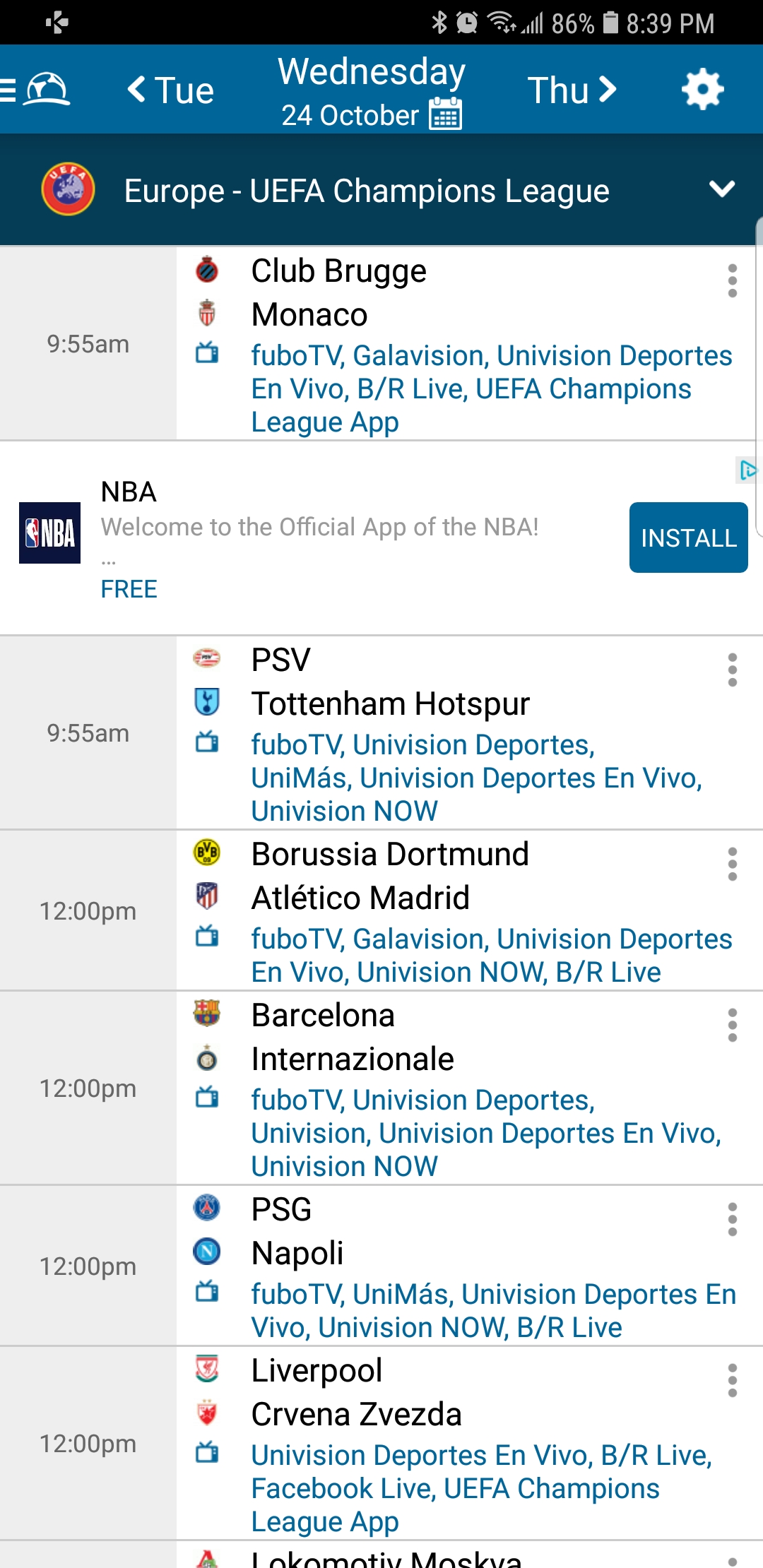Screen dimensions: 763x1568
Task: Collapse the UEFA Champions League section
Action: [x=721, y=189]
